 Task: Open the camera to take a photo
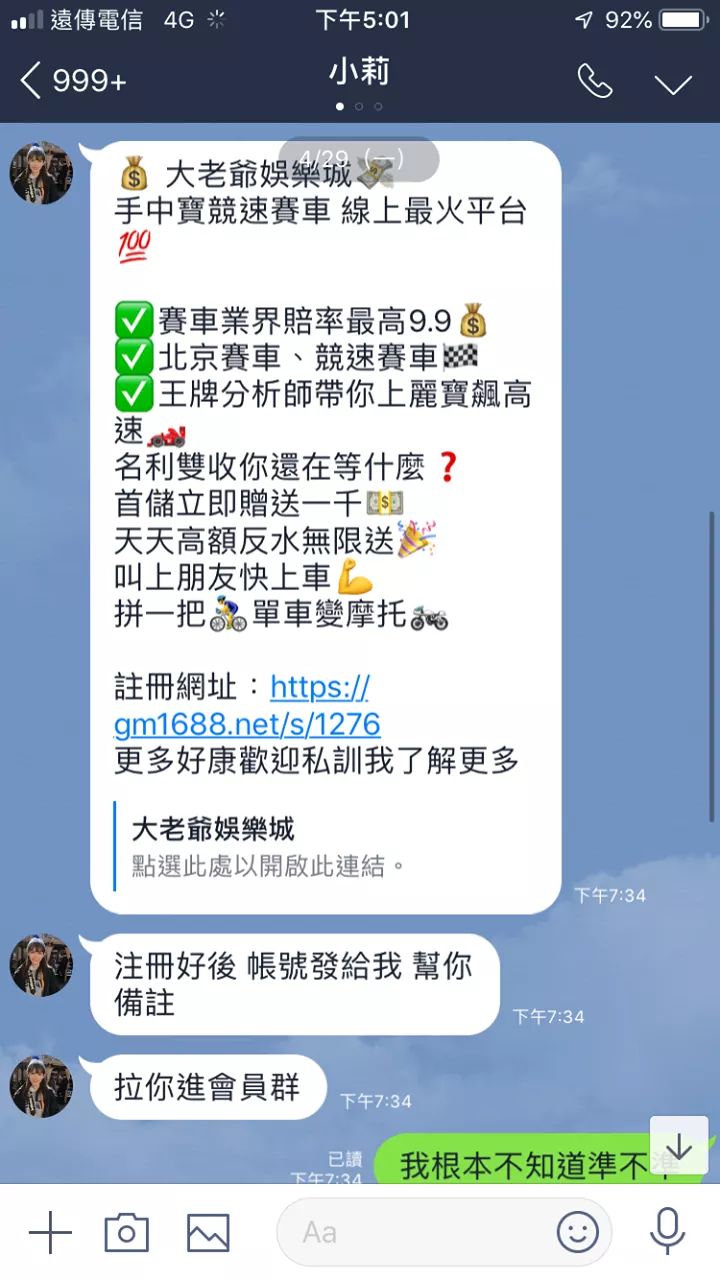[127, 1232]
